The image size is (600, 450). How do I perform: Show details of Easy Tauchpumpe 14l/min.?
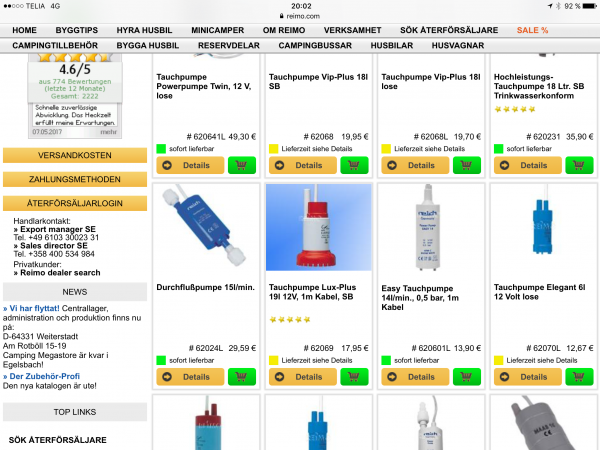(x=414, y=377)
